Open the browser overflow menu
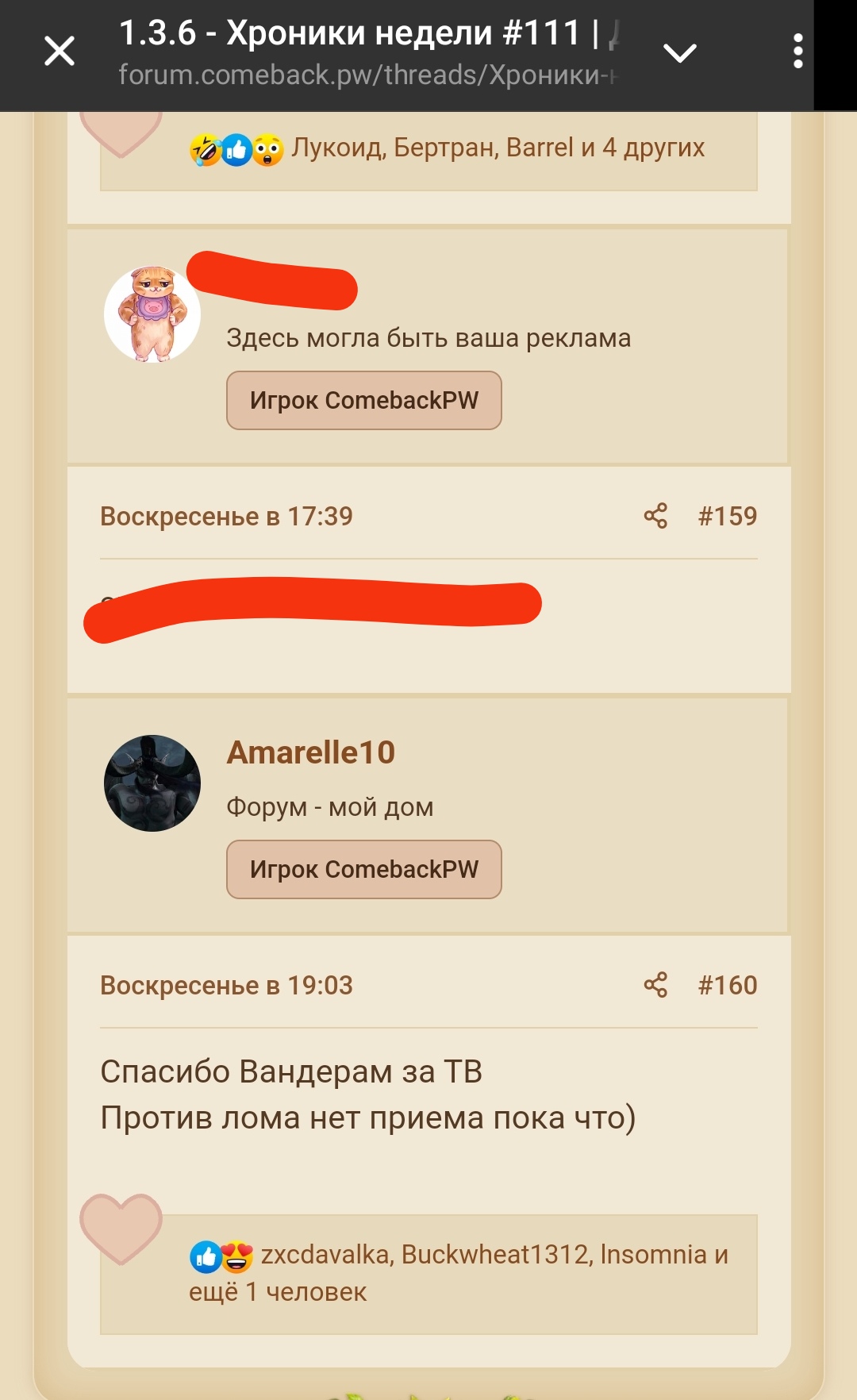 pos(797,52)
